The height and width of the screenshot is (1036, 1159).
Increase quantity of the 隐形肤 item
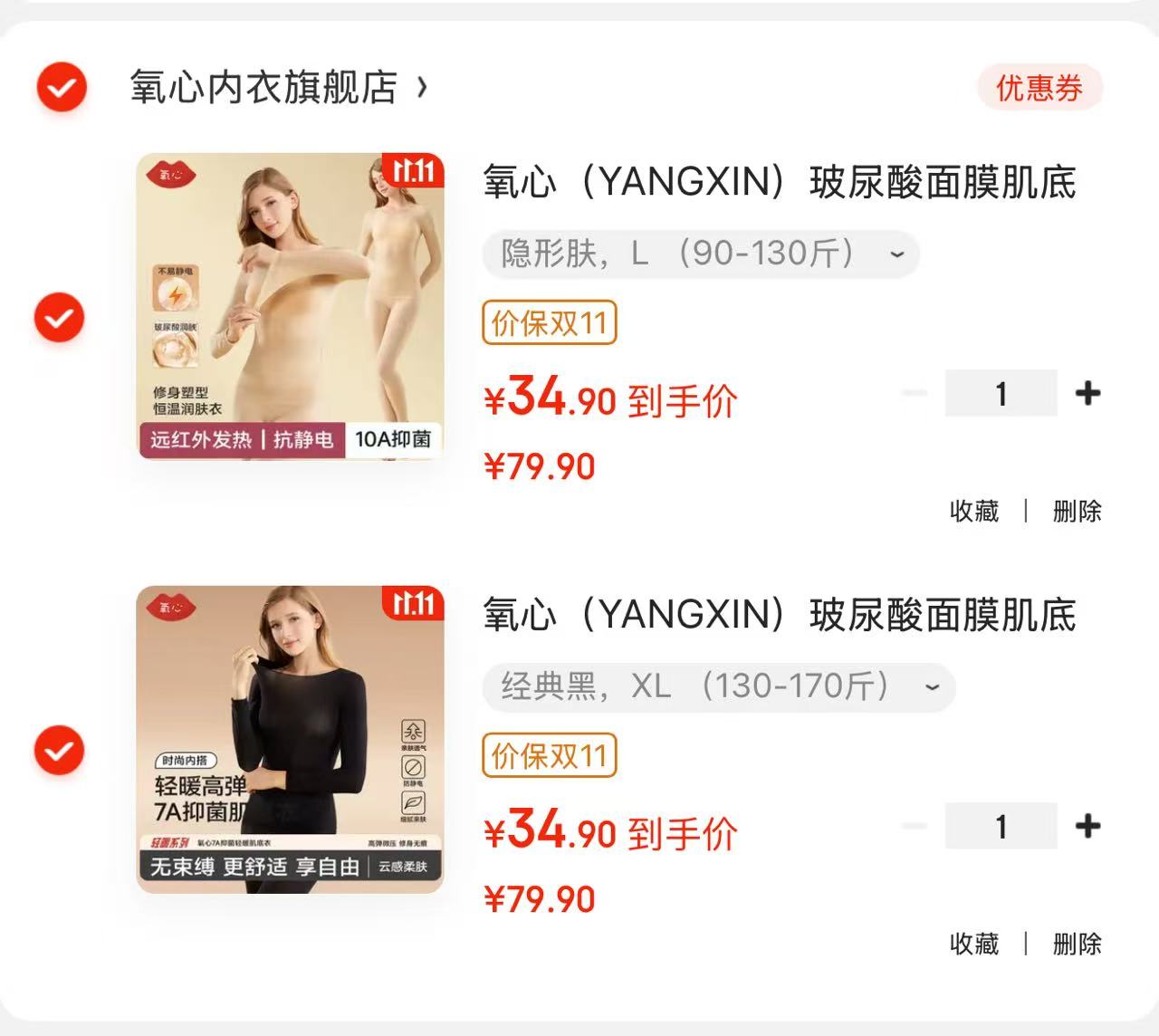(x=1087, y=393)
